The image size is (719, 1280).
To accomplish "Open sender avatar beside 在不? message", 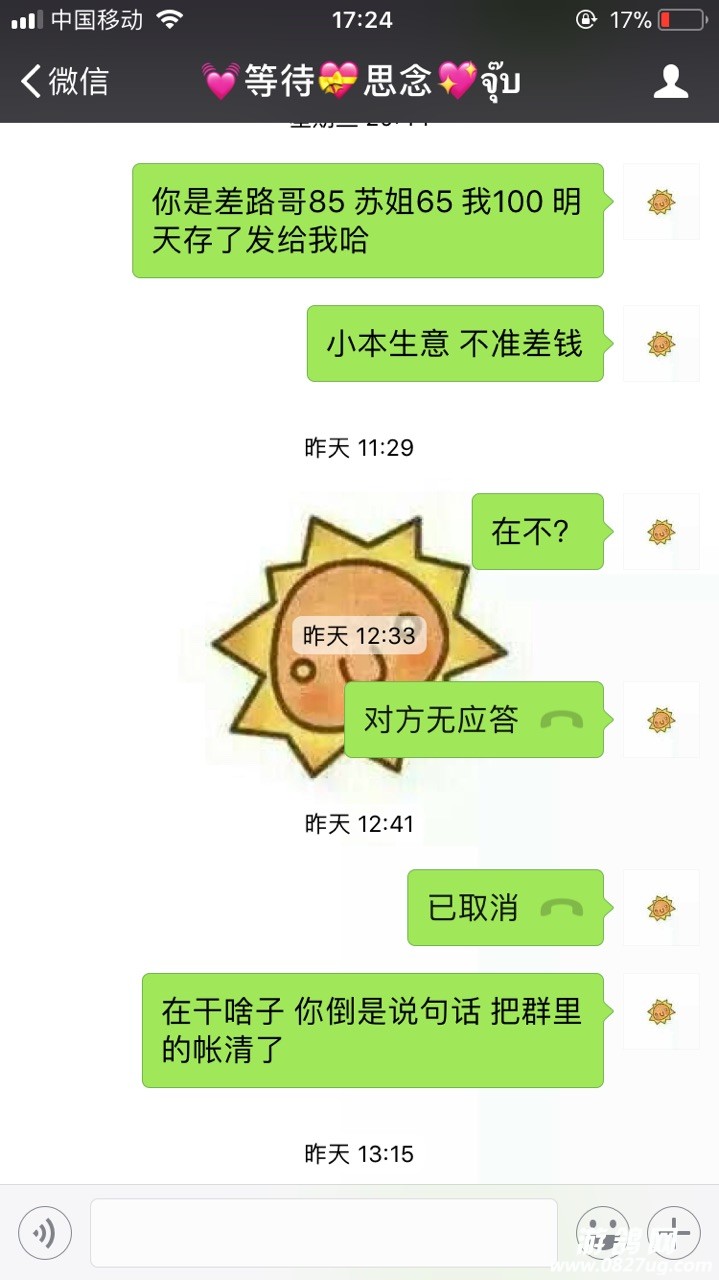I will [661, 532].
